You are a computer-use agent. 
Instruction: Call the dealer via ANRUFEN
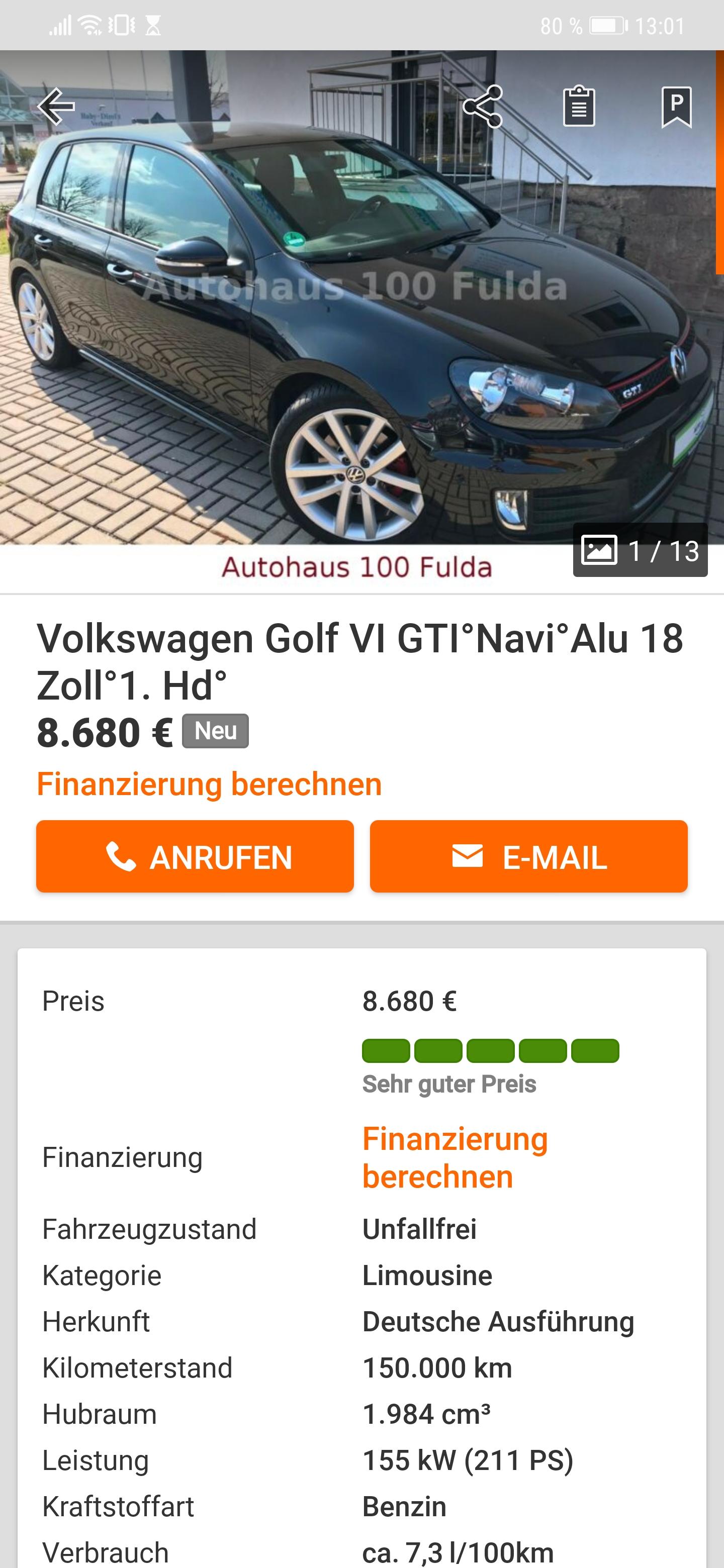[195, 856]
